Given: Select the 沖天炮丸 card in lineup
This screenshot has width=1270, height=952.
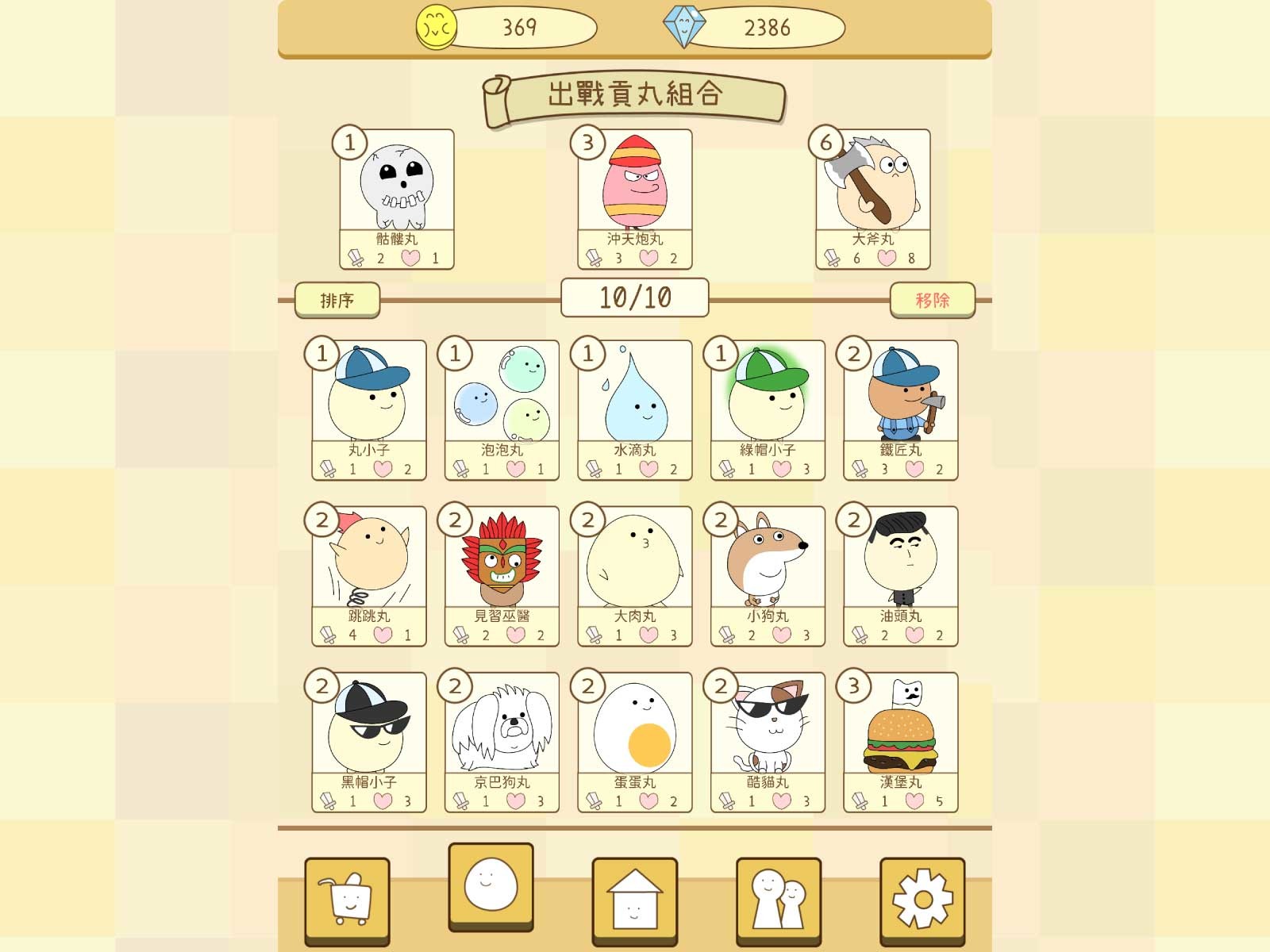Looking at the screenshot, I should (634, 198).
